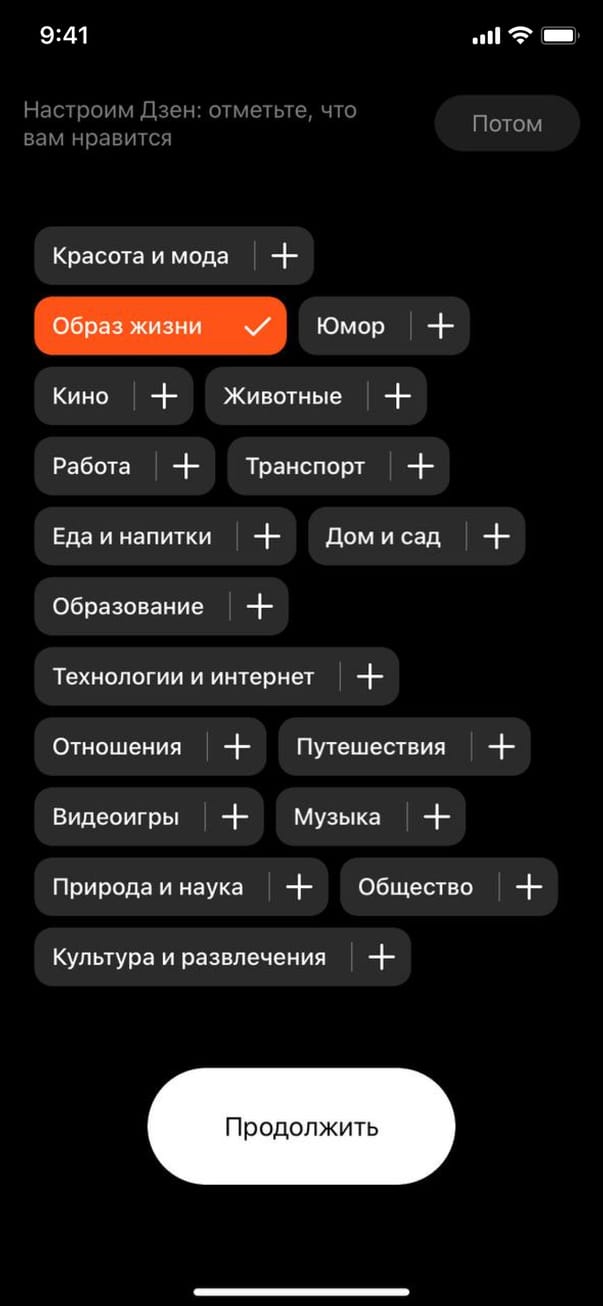Add Технологии и интернет topic
603x1306 pixels.
(216, 677)
